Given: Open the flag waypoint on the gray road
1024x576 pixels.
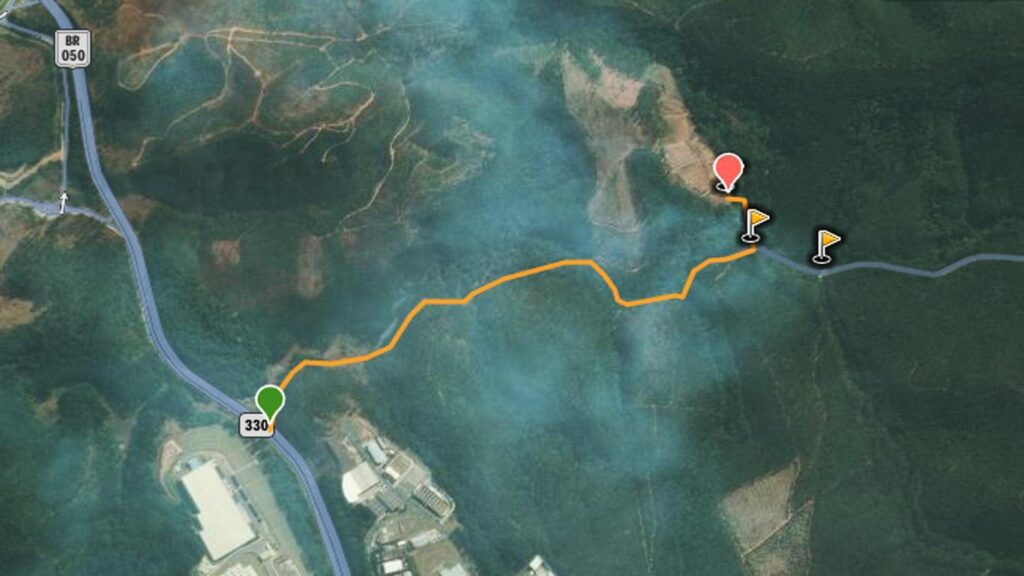Looking at the screenshot, I should pyautogui.click(x=826, y=245).
